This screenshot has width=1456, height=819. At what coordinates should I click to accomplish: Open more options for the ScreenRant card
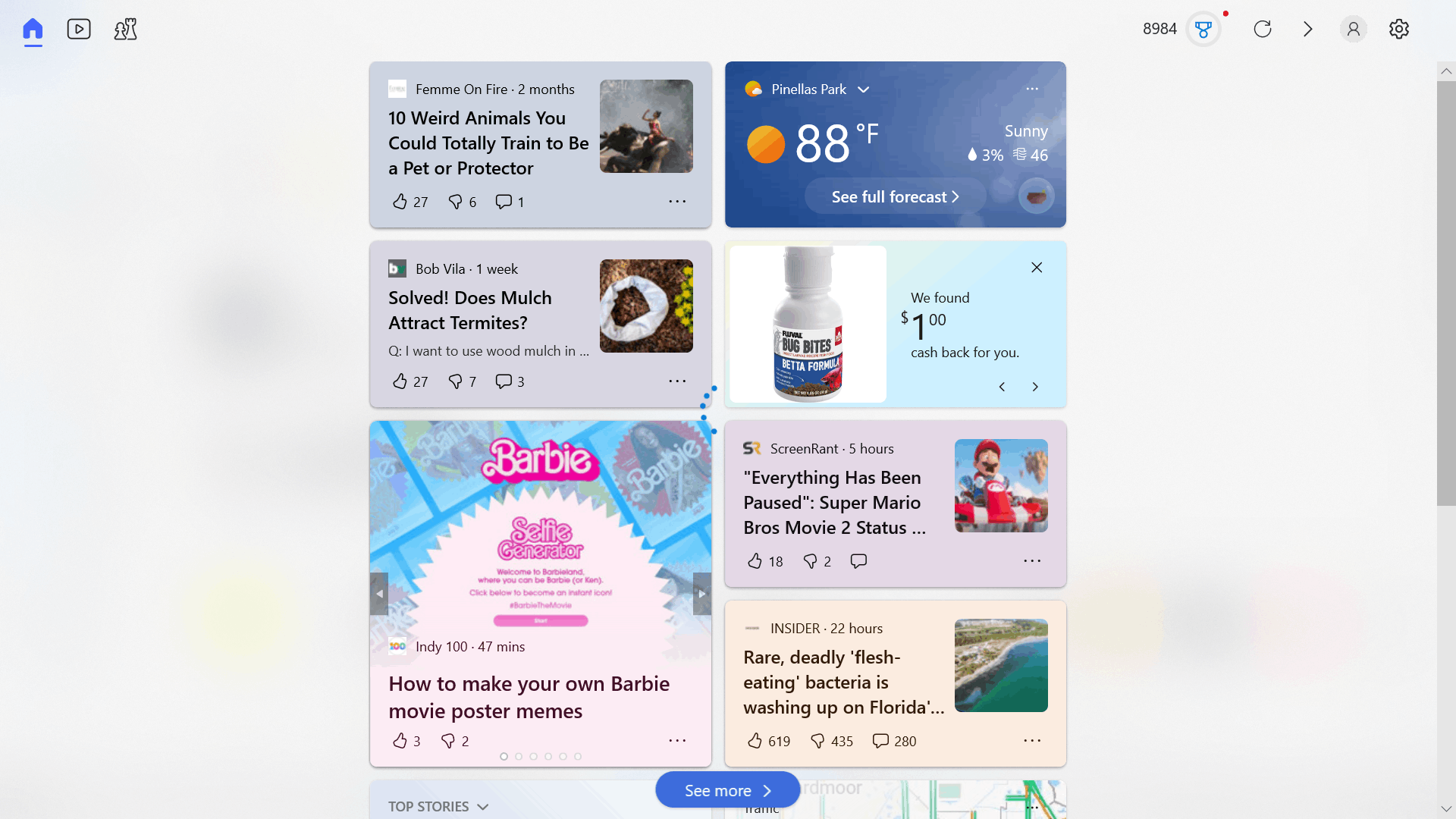pyautogui.click(x=1032, y=561)
